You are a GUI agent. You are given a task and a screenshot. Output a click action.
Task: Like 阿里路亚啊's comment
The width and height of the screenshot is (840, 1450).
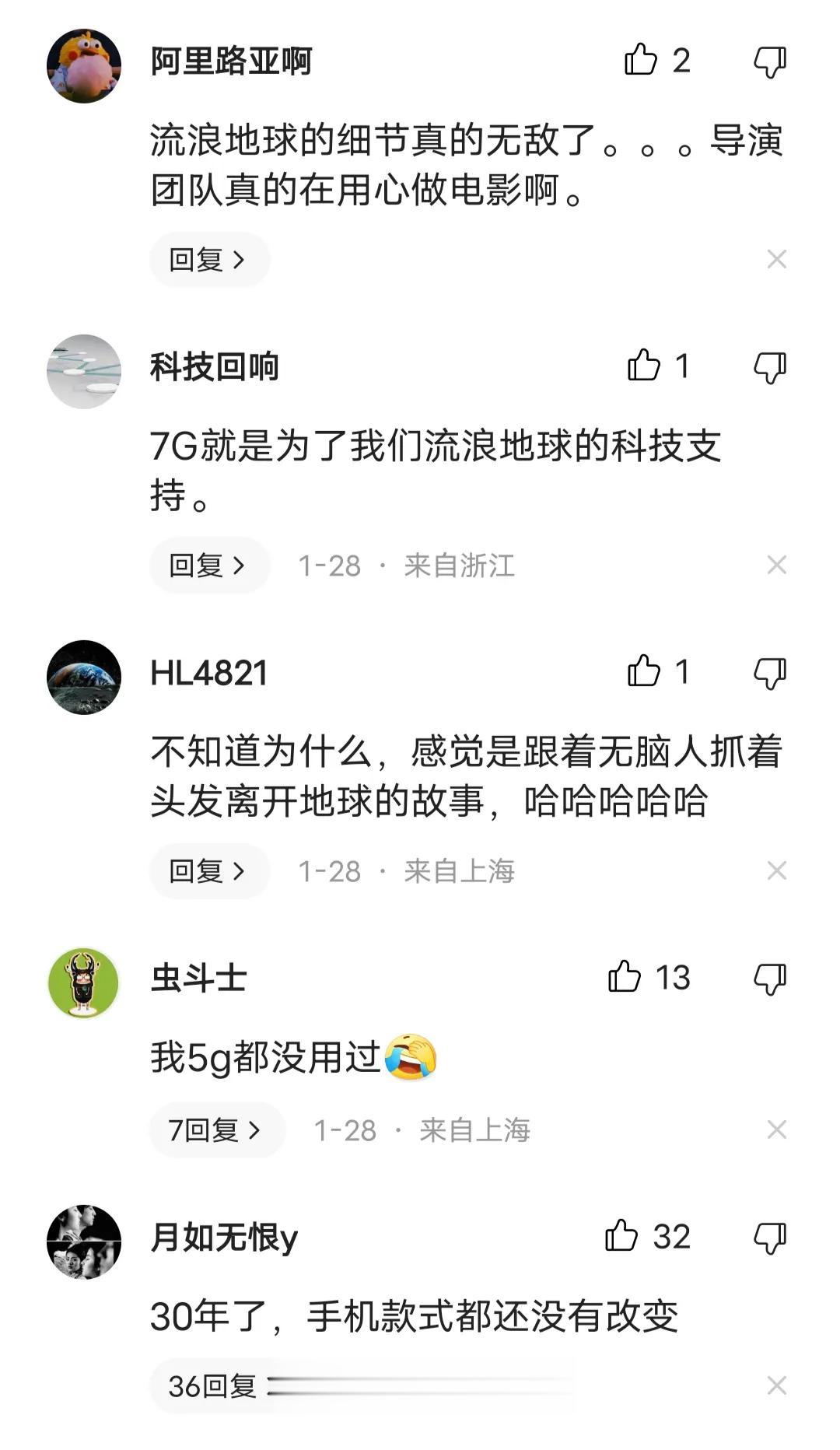point(642,60)
